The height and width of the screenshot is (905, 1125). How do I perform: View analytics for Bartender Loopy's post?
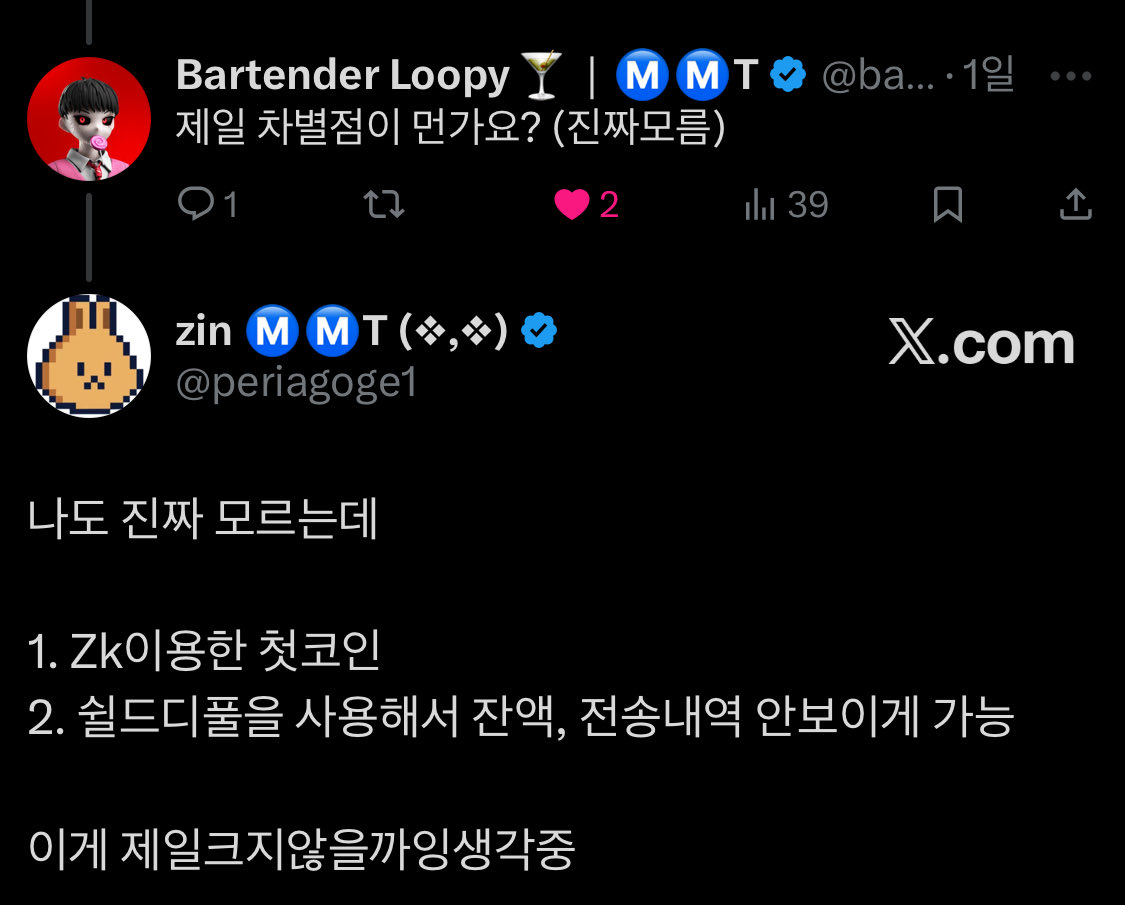pos(761,205)
